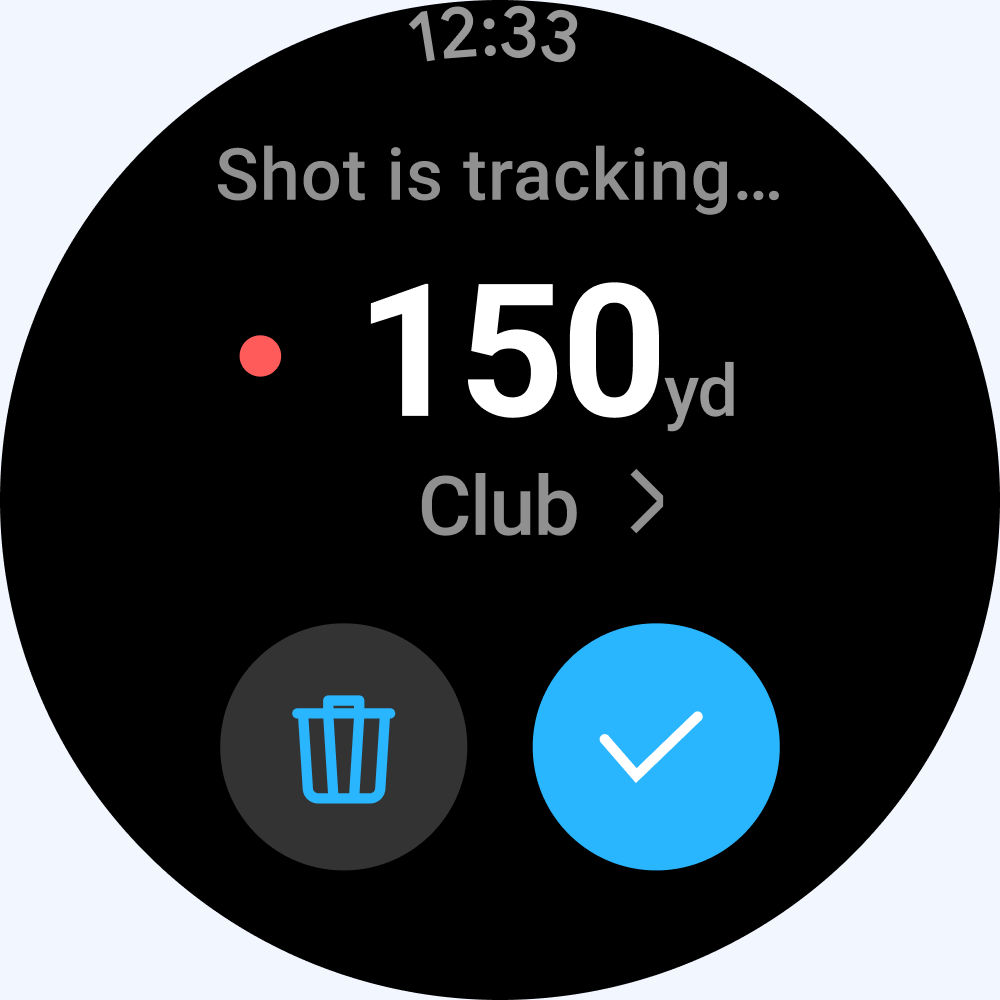Delete the tracked shot with trash icon

tap(343, 747)
